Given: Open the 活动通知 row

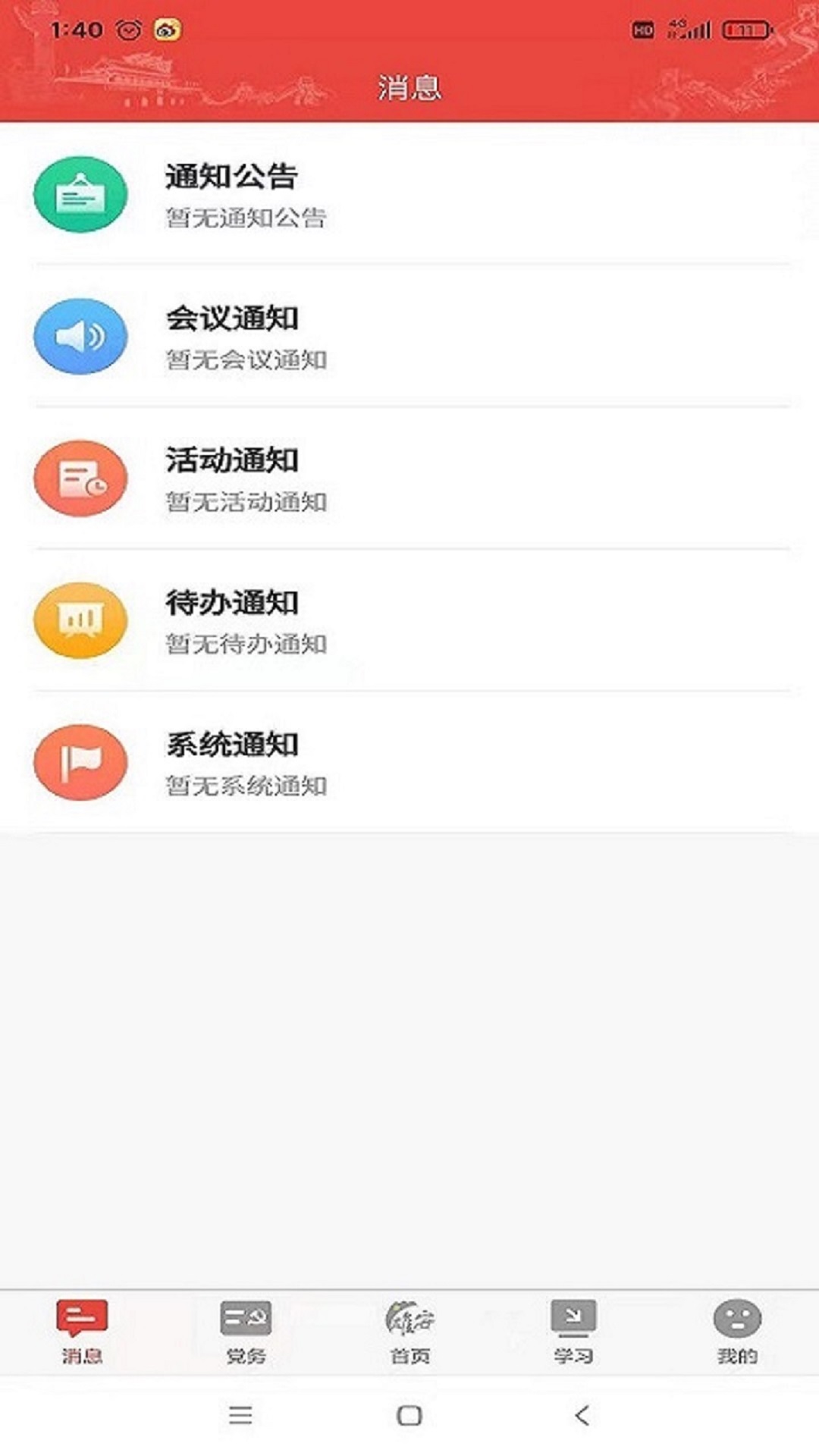Looking at the screenshot, I should 409,478.
